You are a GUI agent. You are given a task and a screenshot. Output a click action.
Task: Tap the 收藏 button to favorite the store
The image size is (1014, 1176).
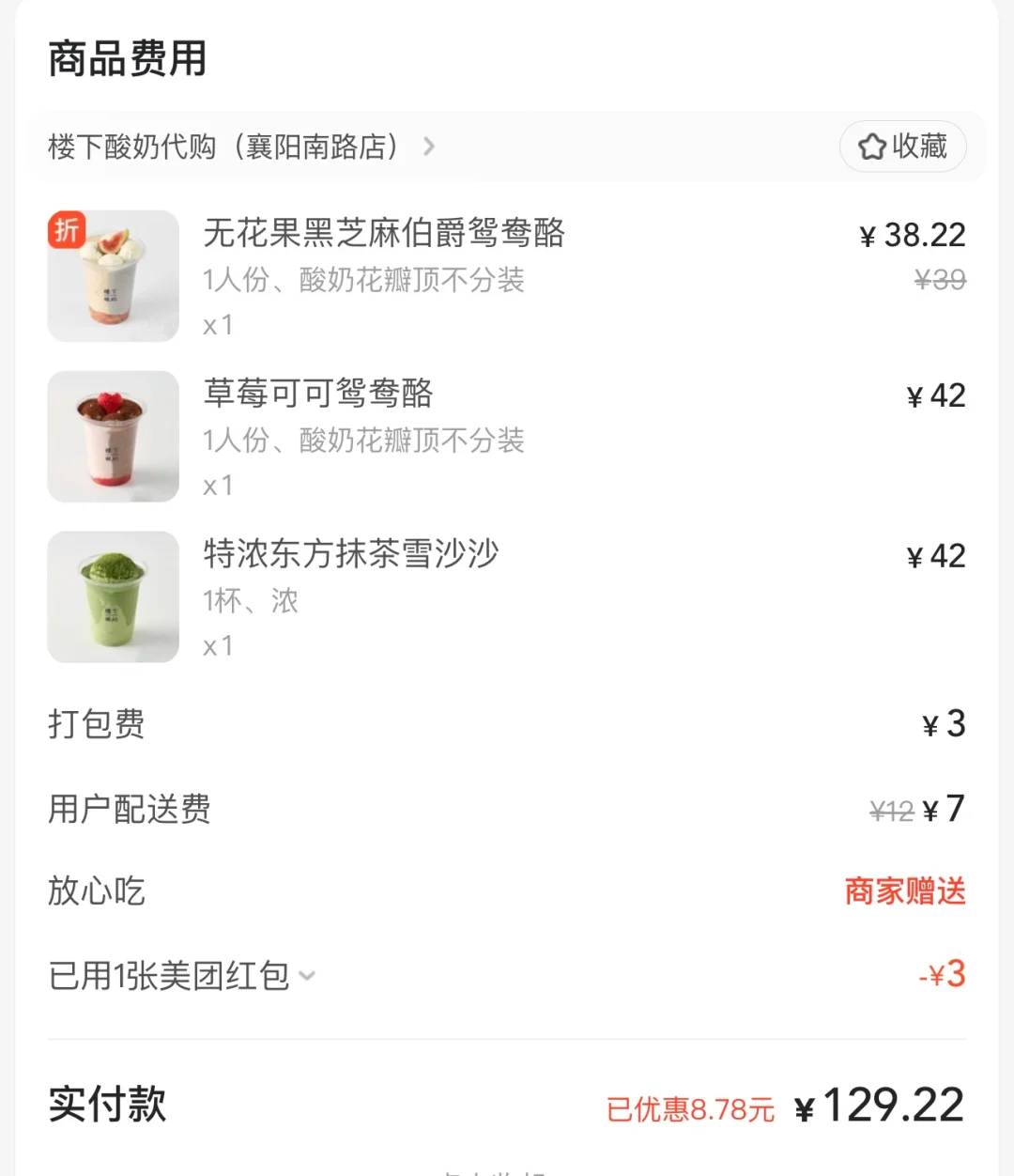tap(902, 147)
